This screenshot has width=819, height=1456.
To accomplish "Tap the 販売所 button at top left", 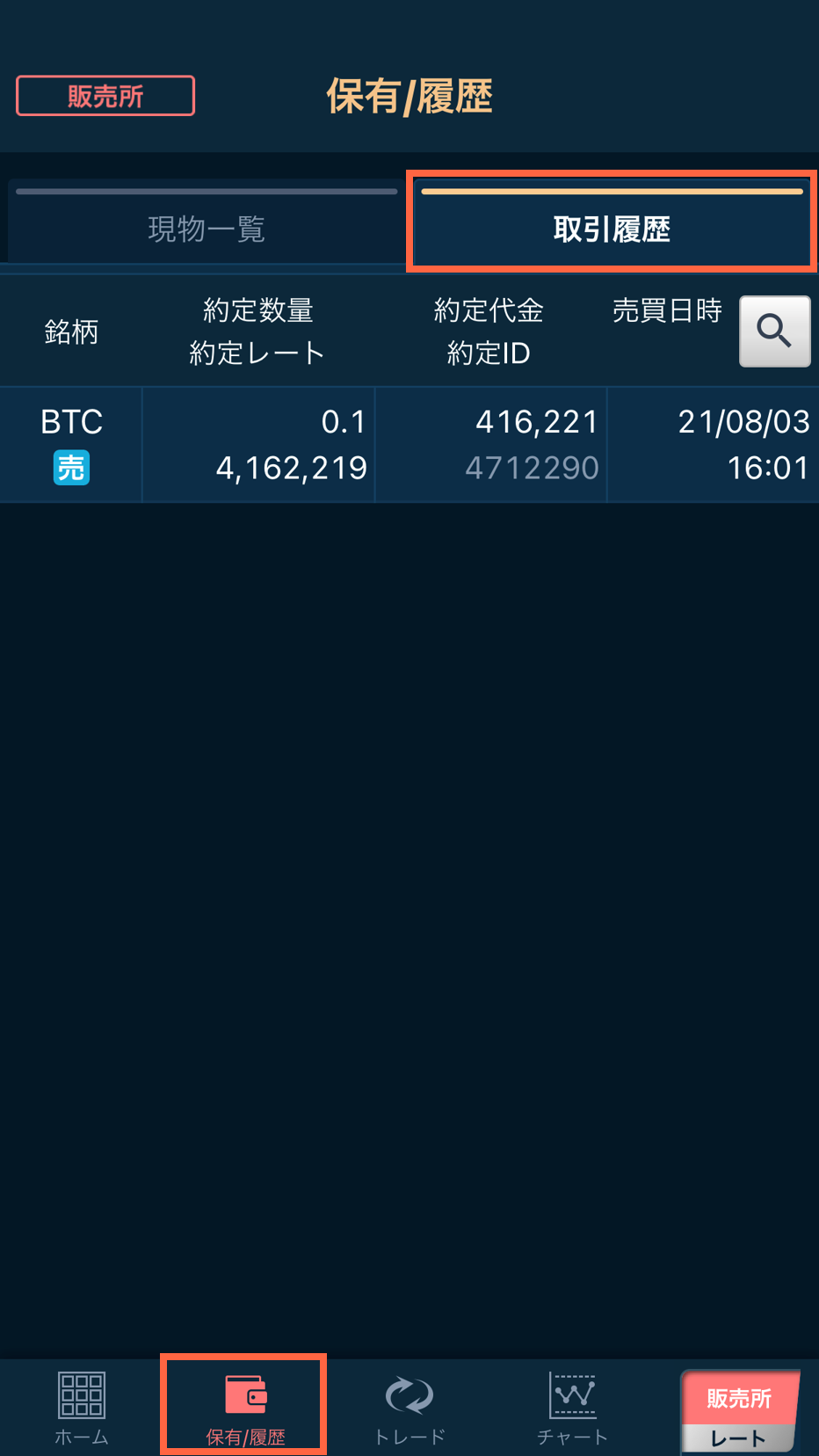I will pyautogui.click(x=105, y=95).
